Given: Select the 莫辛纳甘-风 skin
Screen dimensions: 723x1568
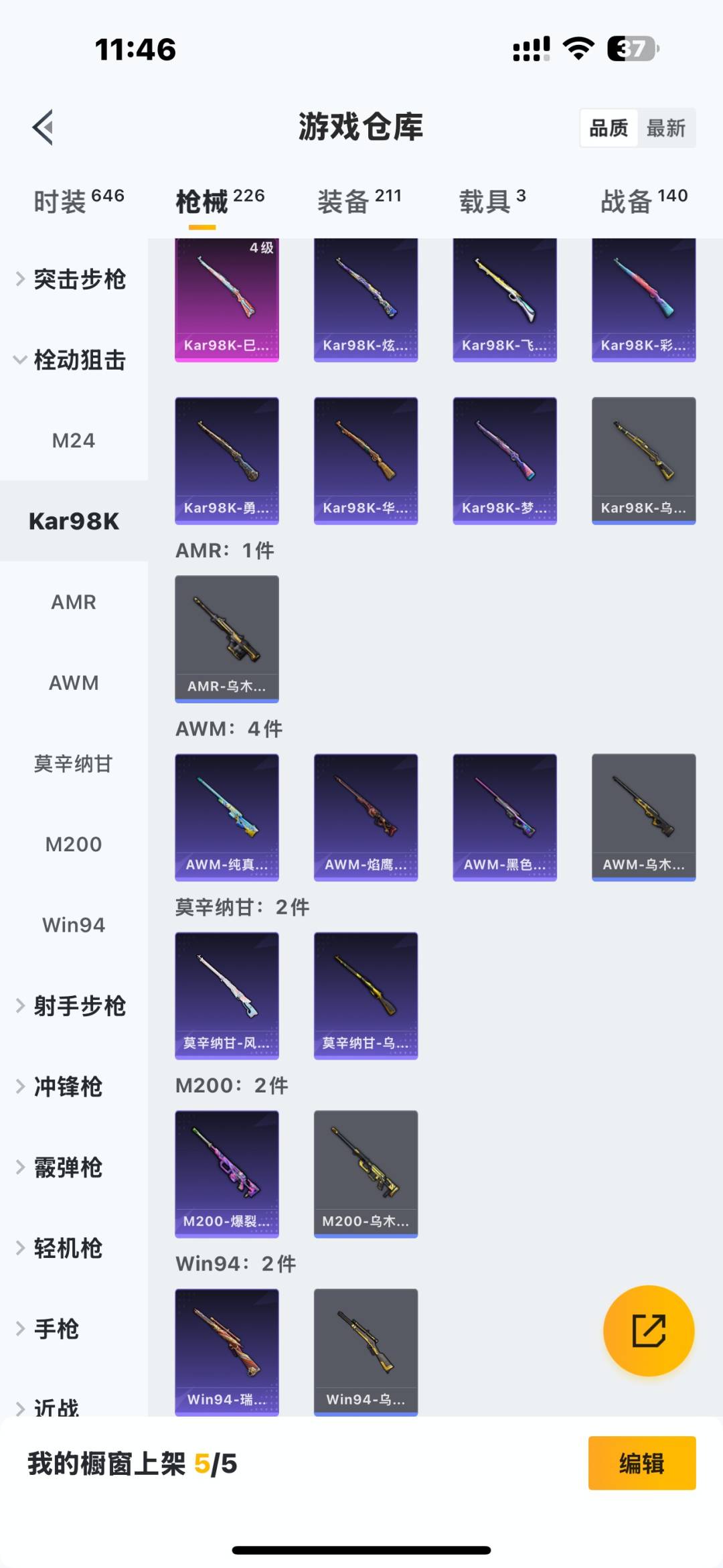Looking at the screenshot, I should tap(226, 995).
